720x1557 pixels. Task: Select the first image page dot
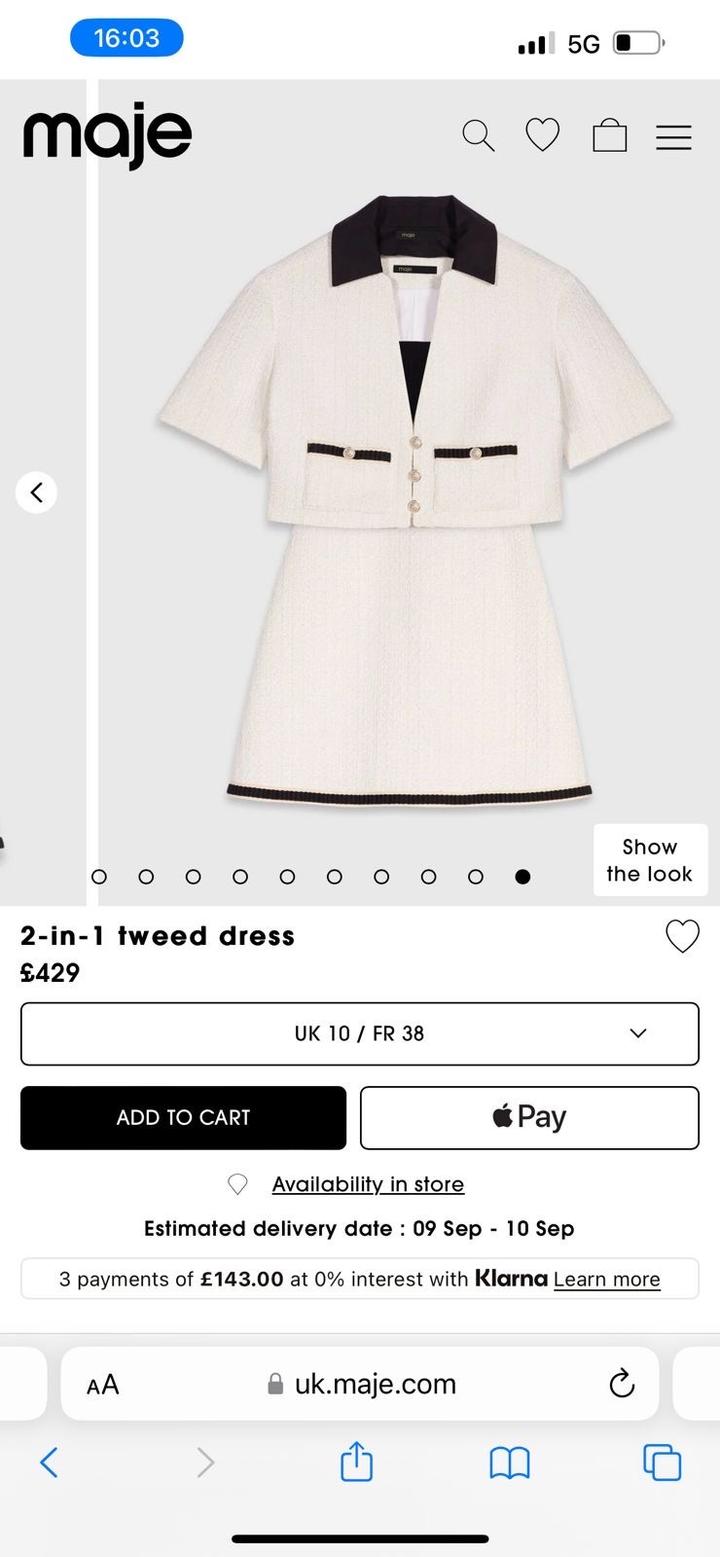click(x=99, y=877)
